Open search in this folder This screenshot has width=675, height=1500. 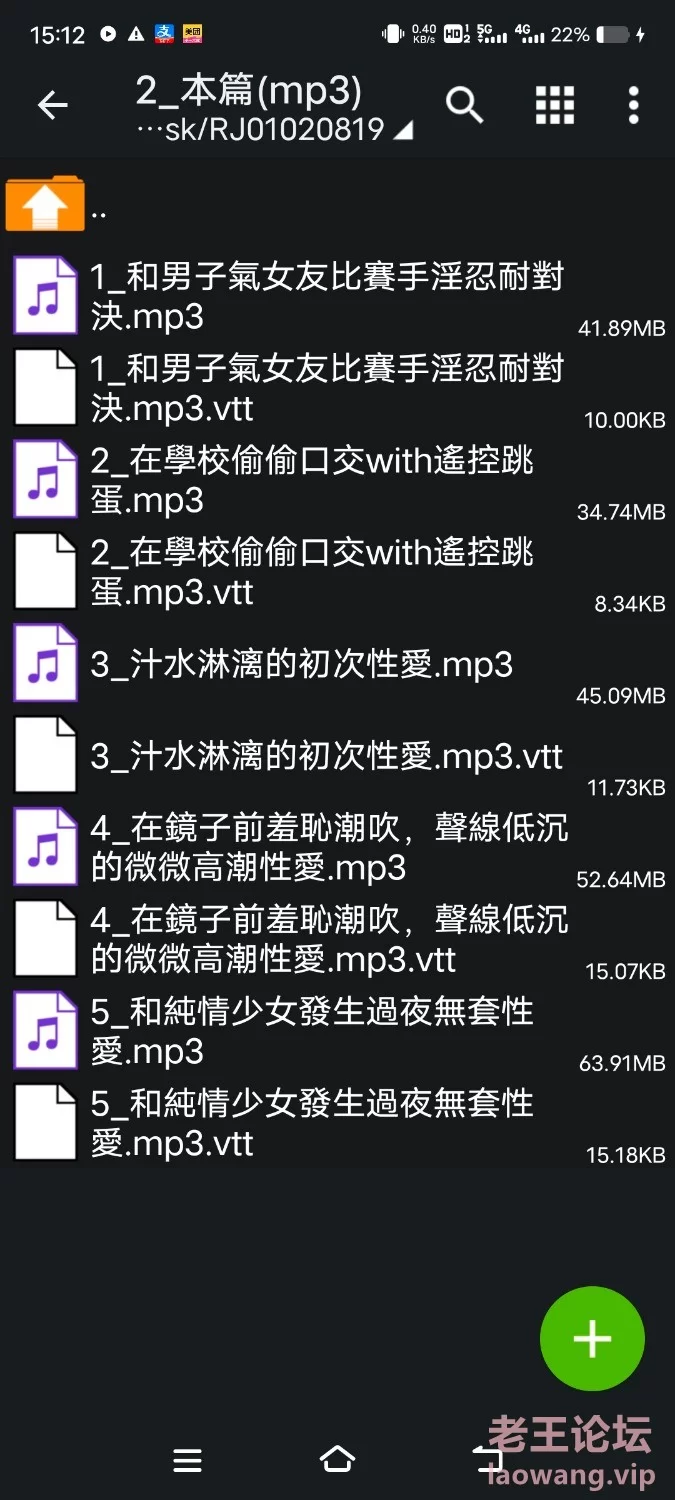tap(464, 105)
